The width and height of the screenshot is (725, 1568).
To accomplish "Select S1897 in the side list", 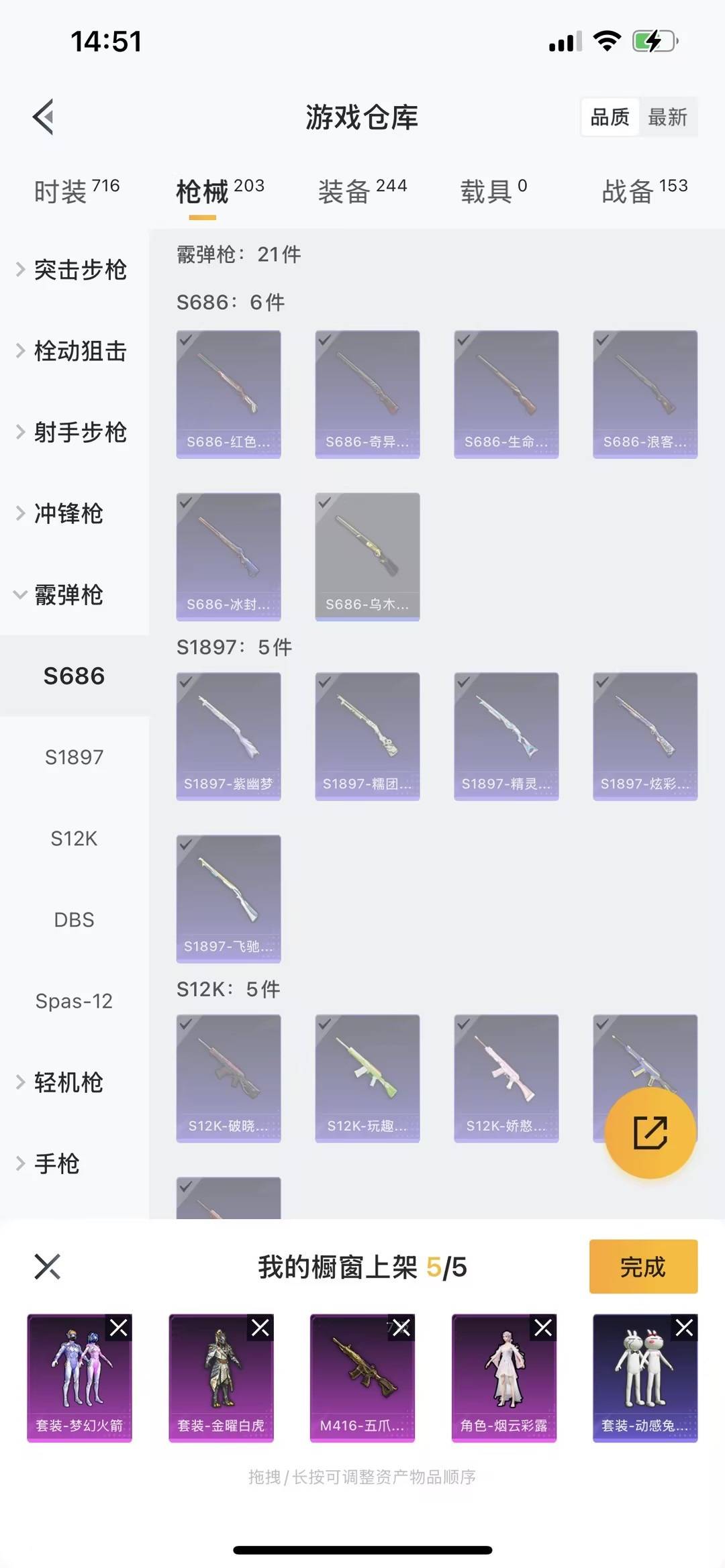I will pos(74,757).
